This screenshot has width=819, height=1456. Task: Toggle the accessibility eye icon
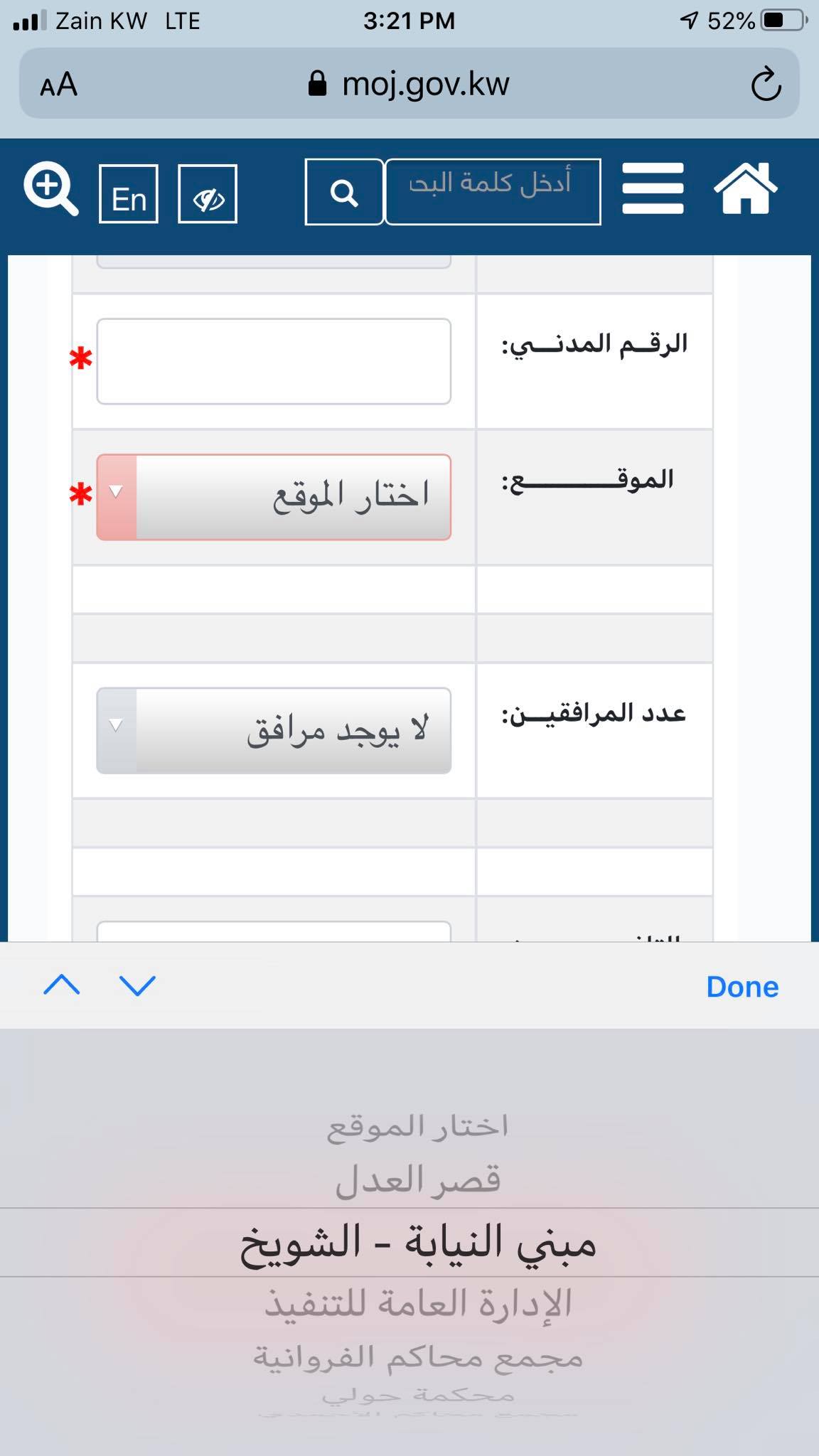208,194
